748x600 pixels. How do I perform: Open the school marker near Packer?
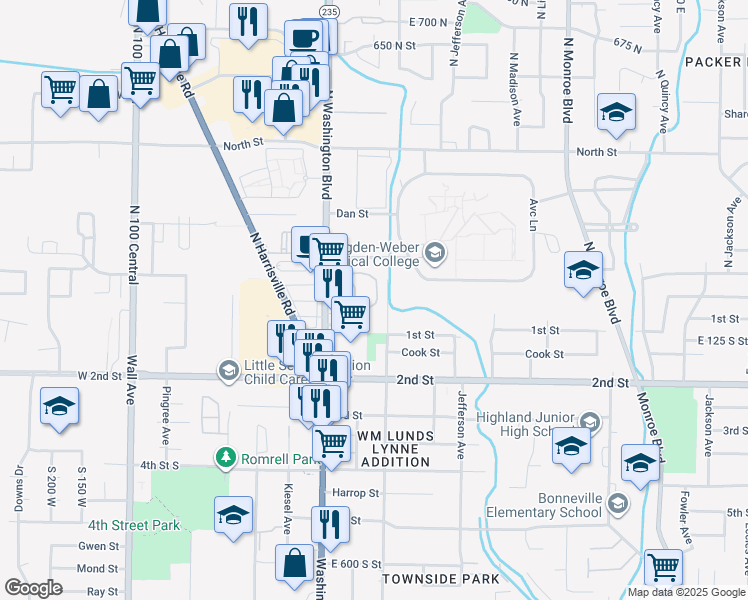click(616, 115)
